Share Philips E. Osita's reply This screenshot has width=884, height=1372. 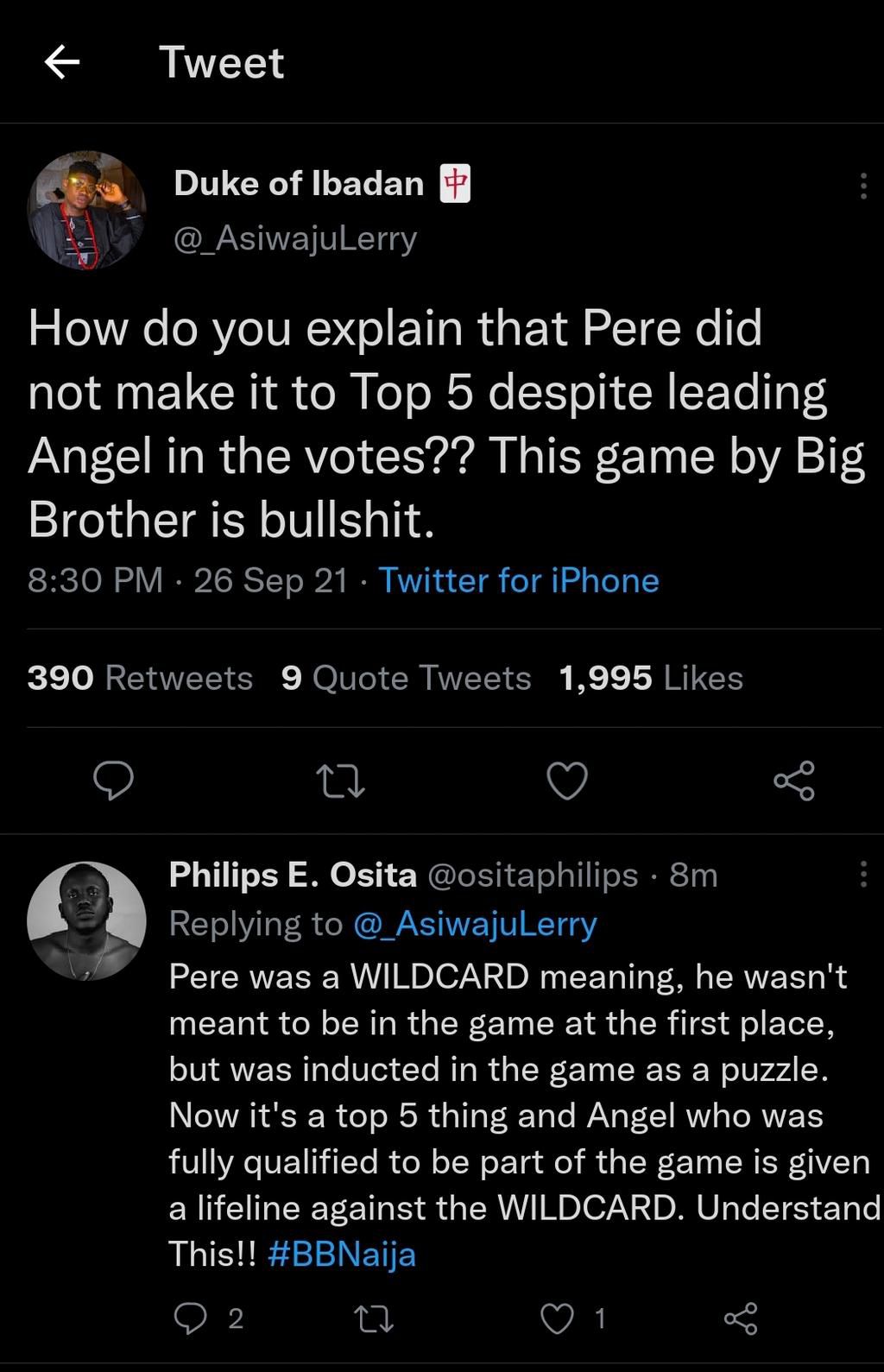click(x=741, y=1318)
